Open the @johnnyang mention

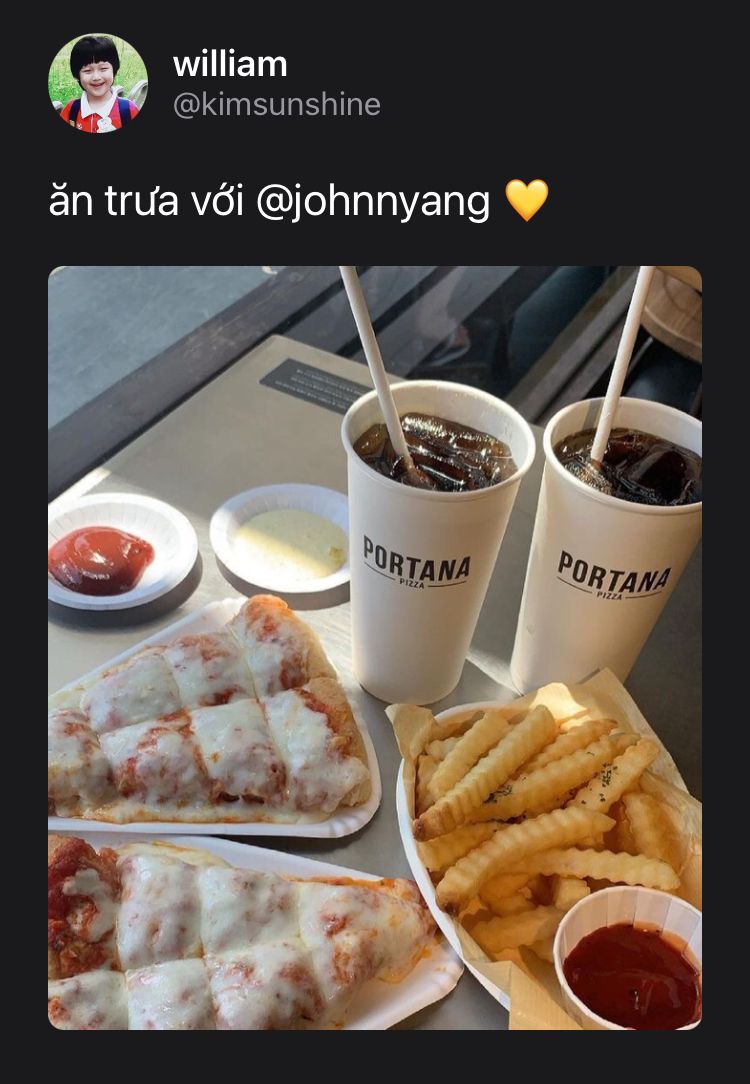[x=373, y=201]
